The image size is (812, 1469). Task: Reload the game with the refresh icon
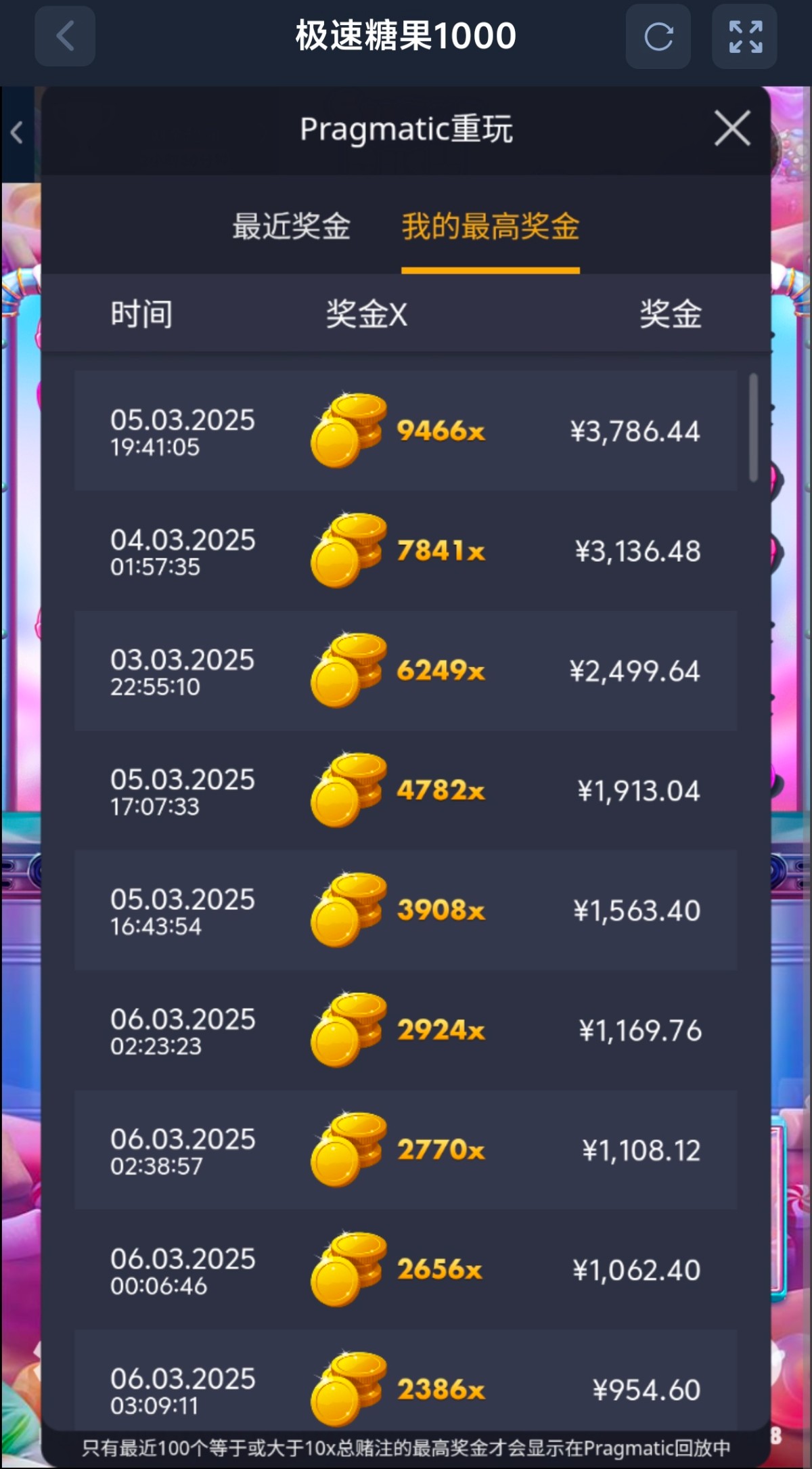point(658,37)
